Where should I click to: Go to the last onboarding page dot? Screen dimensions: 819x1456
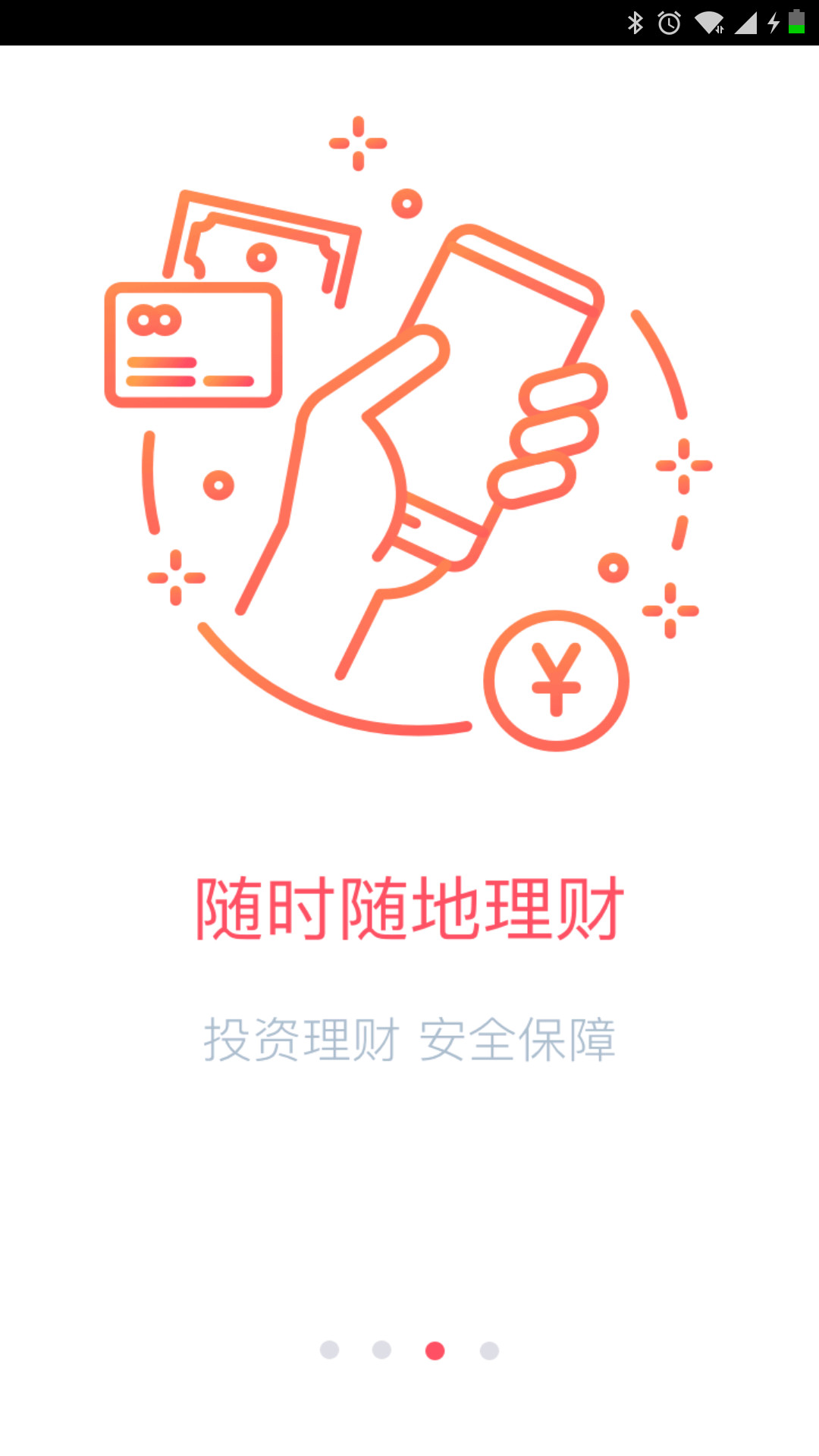(x=489, y=1351)
